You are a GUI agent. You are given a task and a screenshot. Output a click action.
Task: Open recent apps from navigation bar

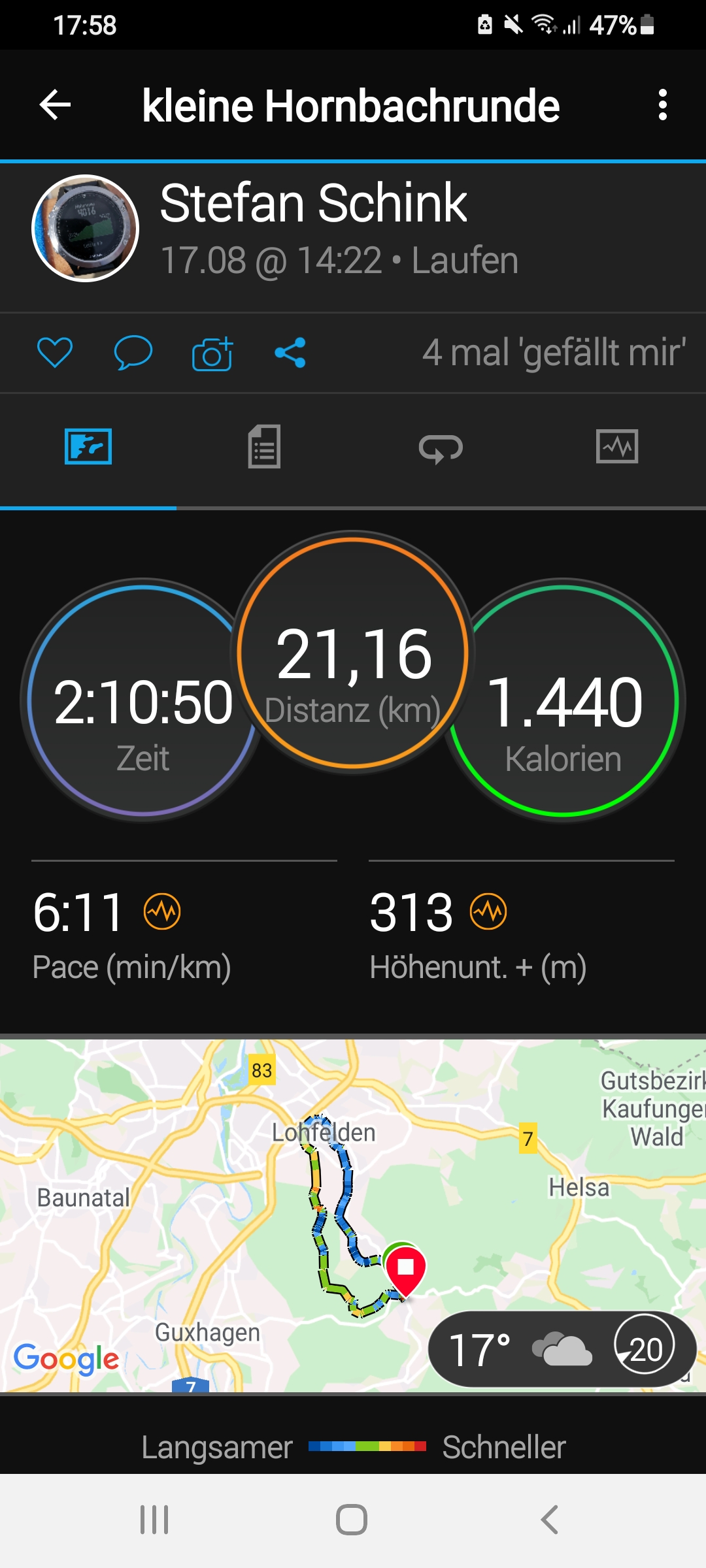point(155,1520)
